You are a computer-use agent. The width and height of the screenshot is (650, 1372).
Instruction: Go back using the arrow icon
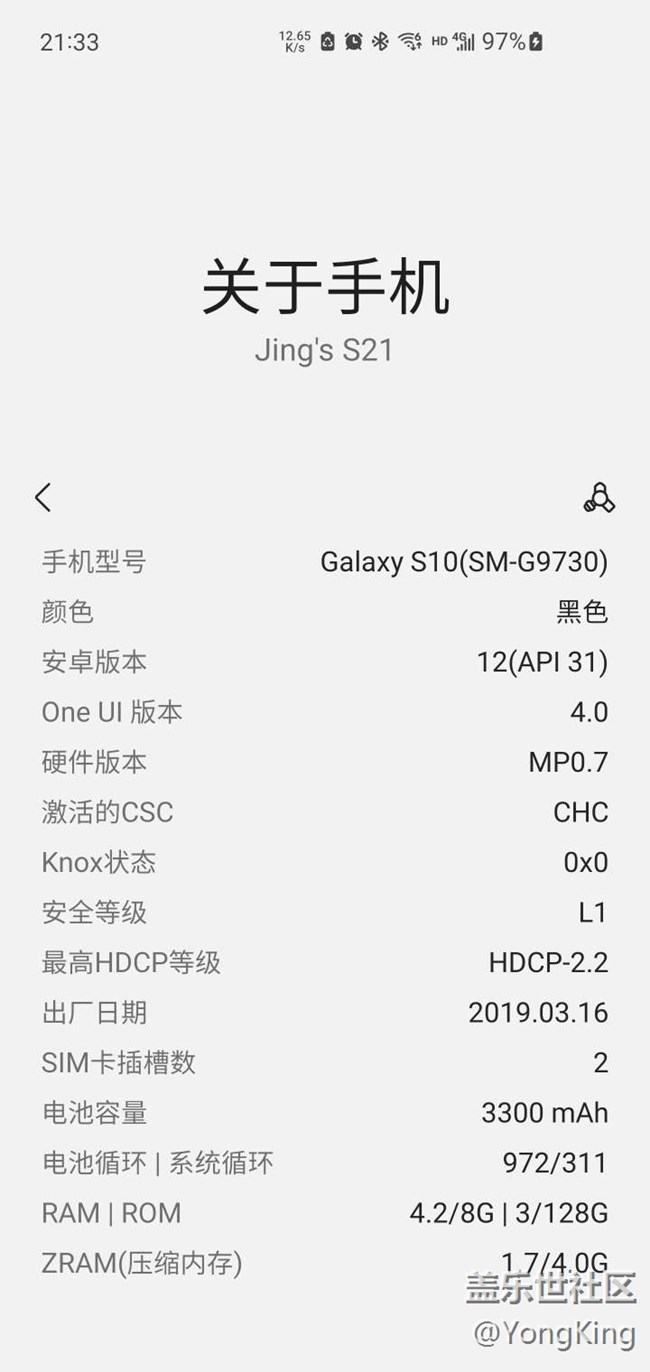(43, 497)
